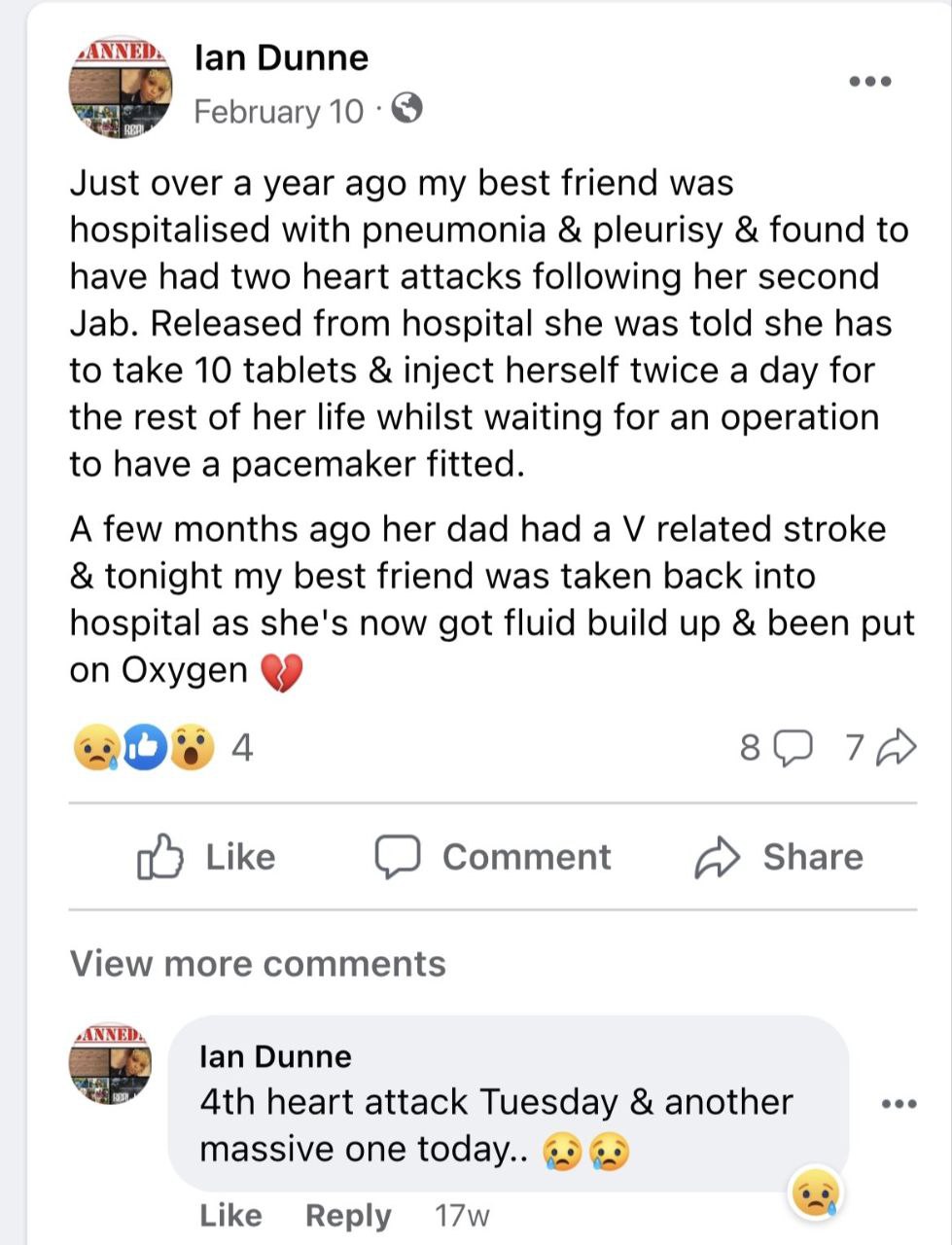
Task: Open the 7 shares count
Action: click(x=879, y=747)
